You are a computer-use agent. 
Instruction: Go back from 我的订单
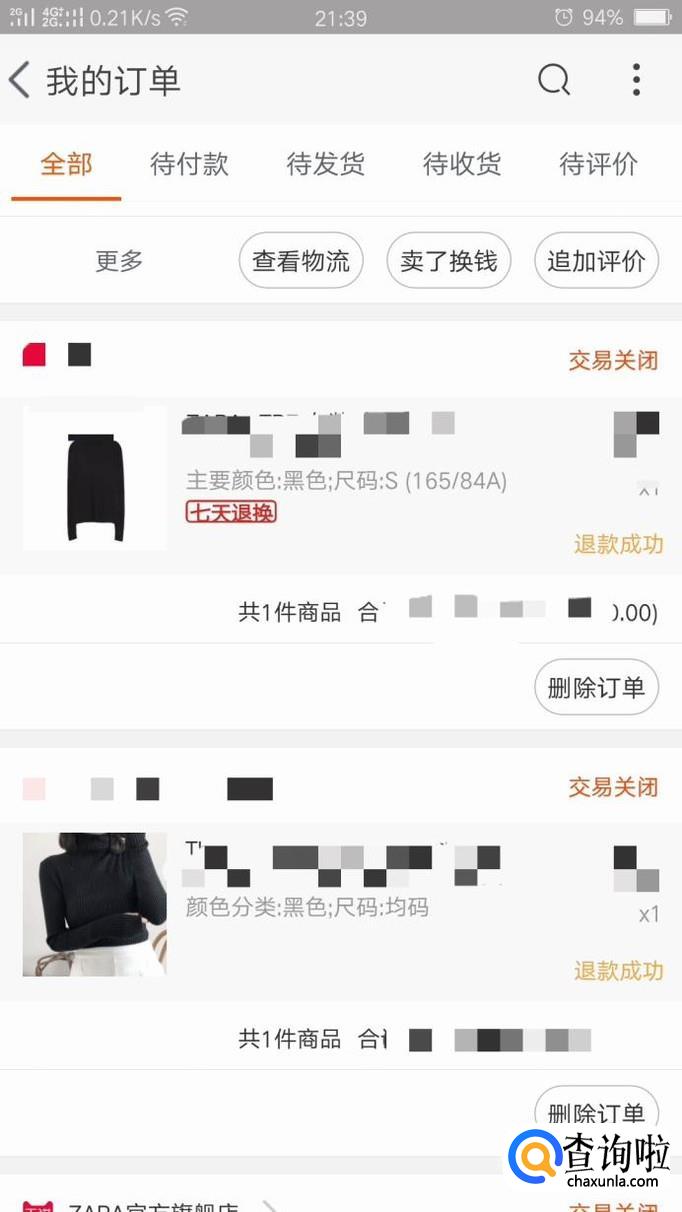[20, 80]
